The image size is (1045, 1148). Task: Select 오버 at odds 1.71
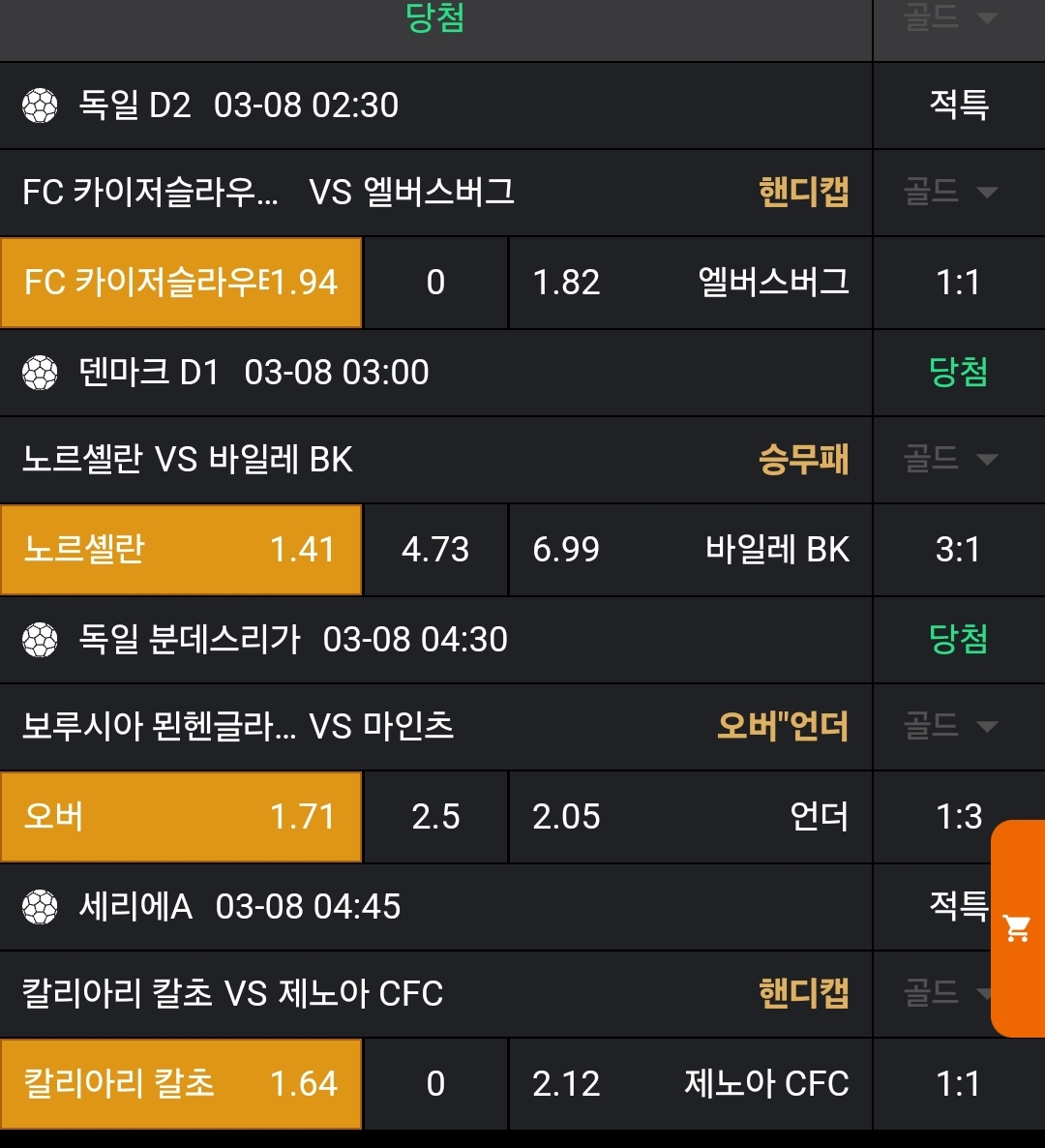click(x=181, y=817)
